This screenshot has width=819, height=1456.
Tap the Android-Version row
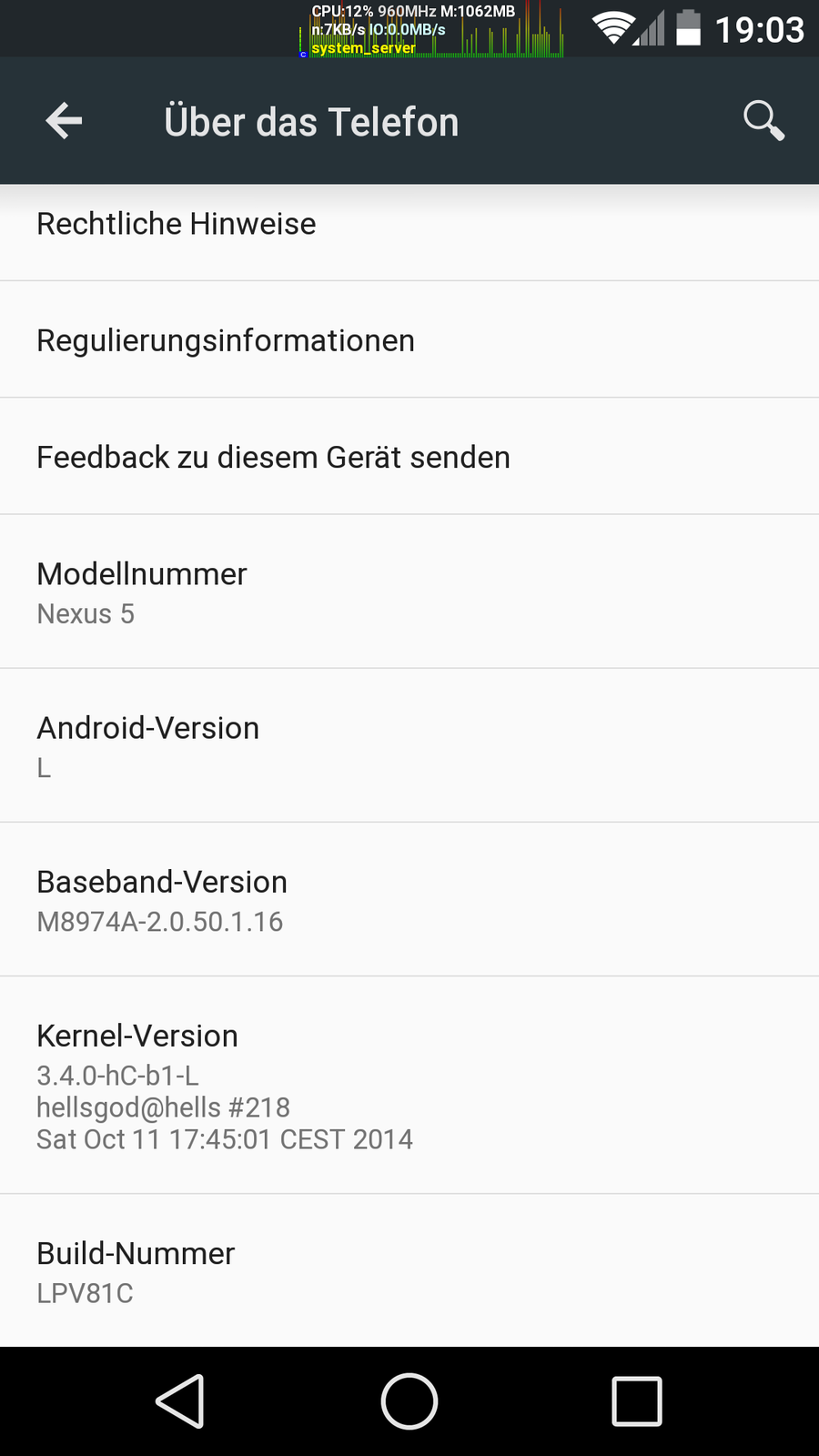point(409,746)
